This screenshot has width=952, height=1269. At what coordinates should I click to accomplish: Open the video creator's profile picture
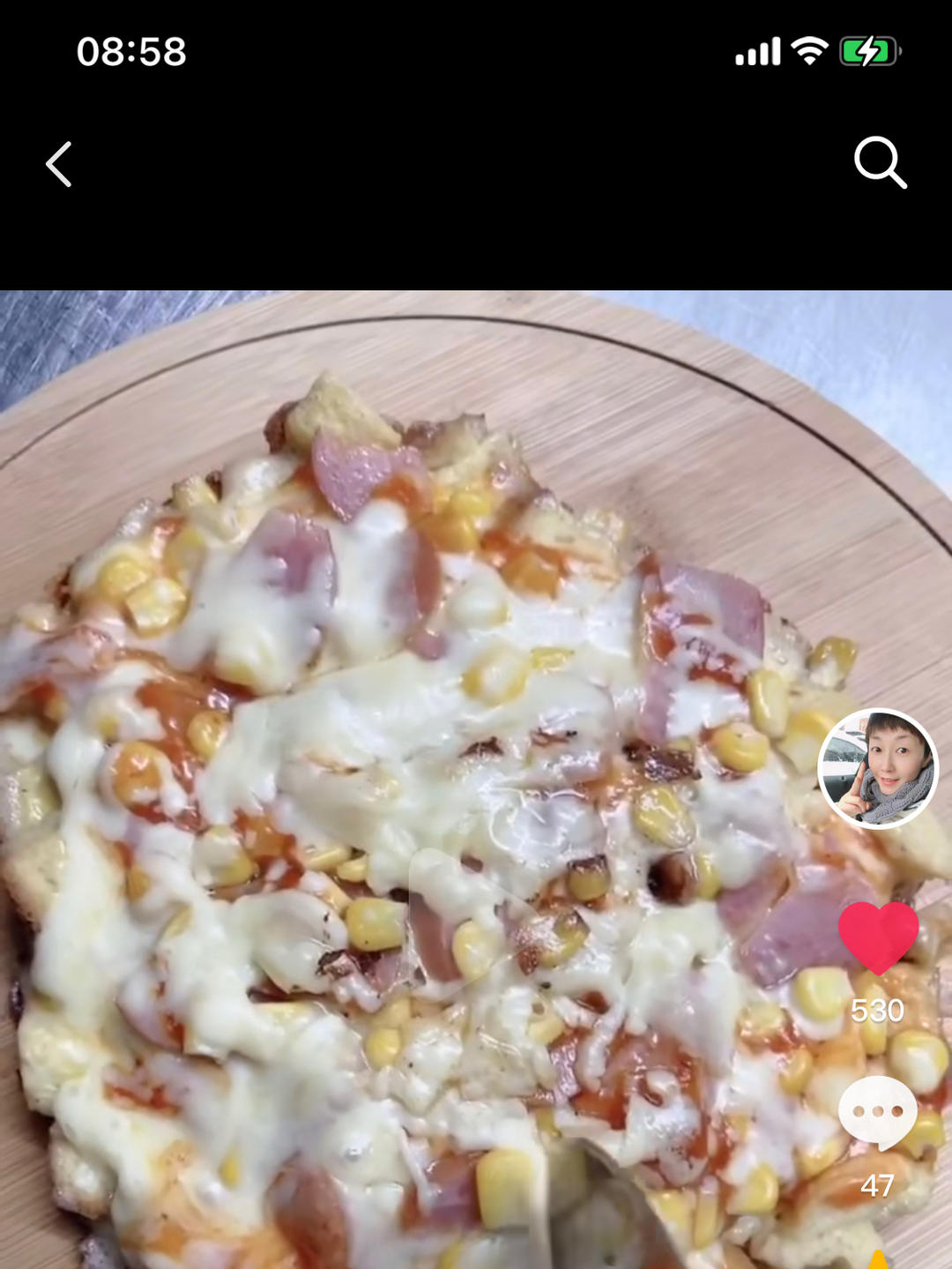(878, 769)
